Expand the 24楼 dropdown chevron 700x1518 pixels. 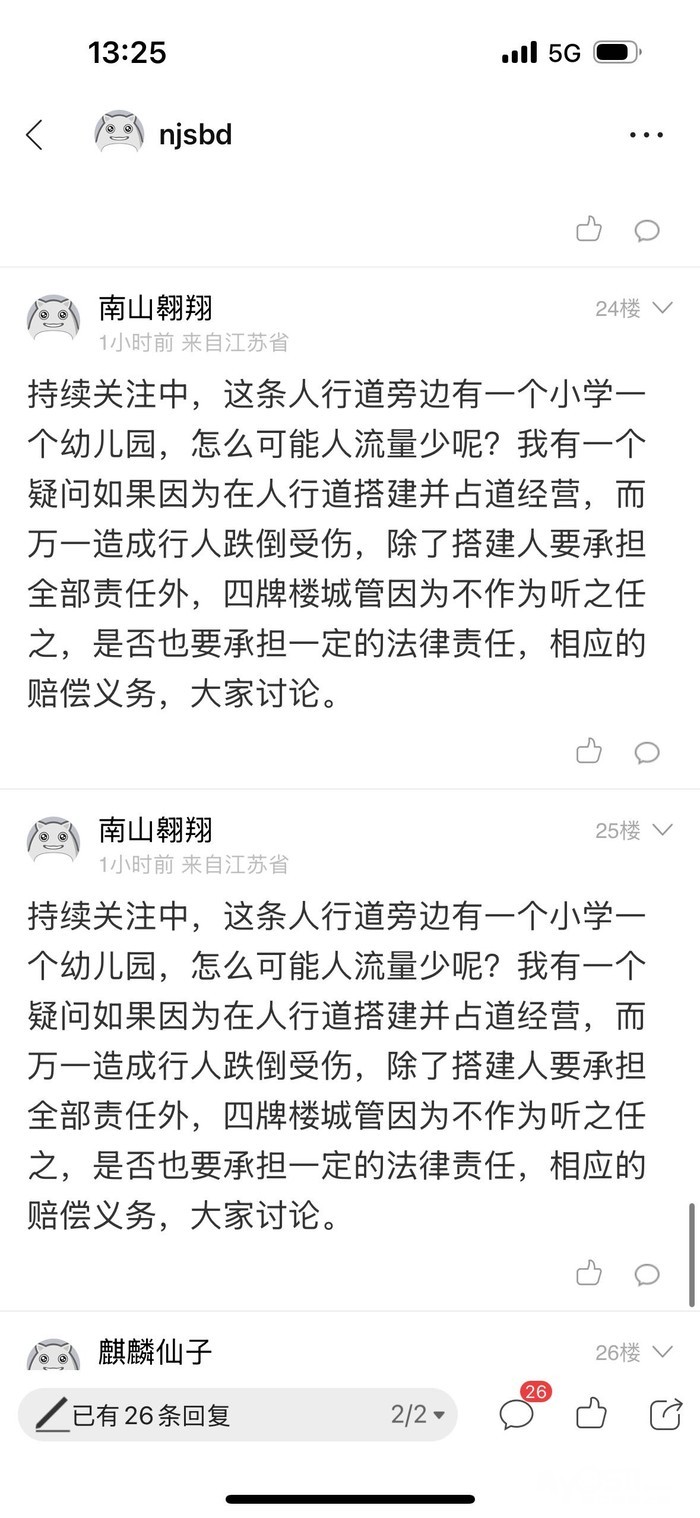coord(662,308)
